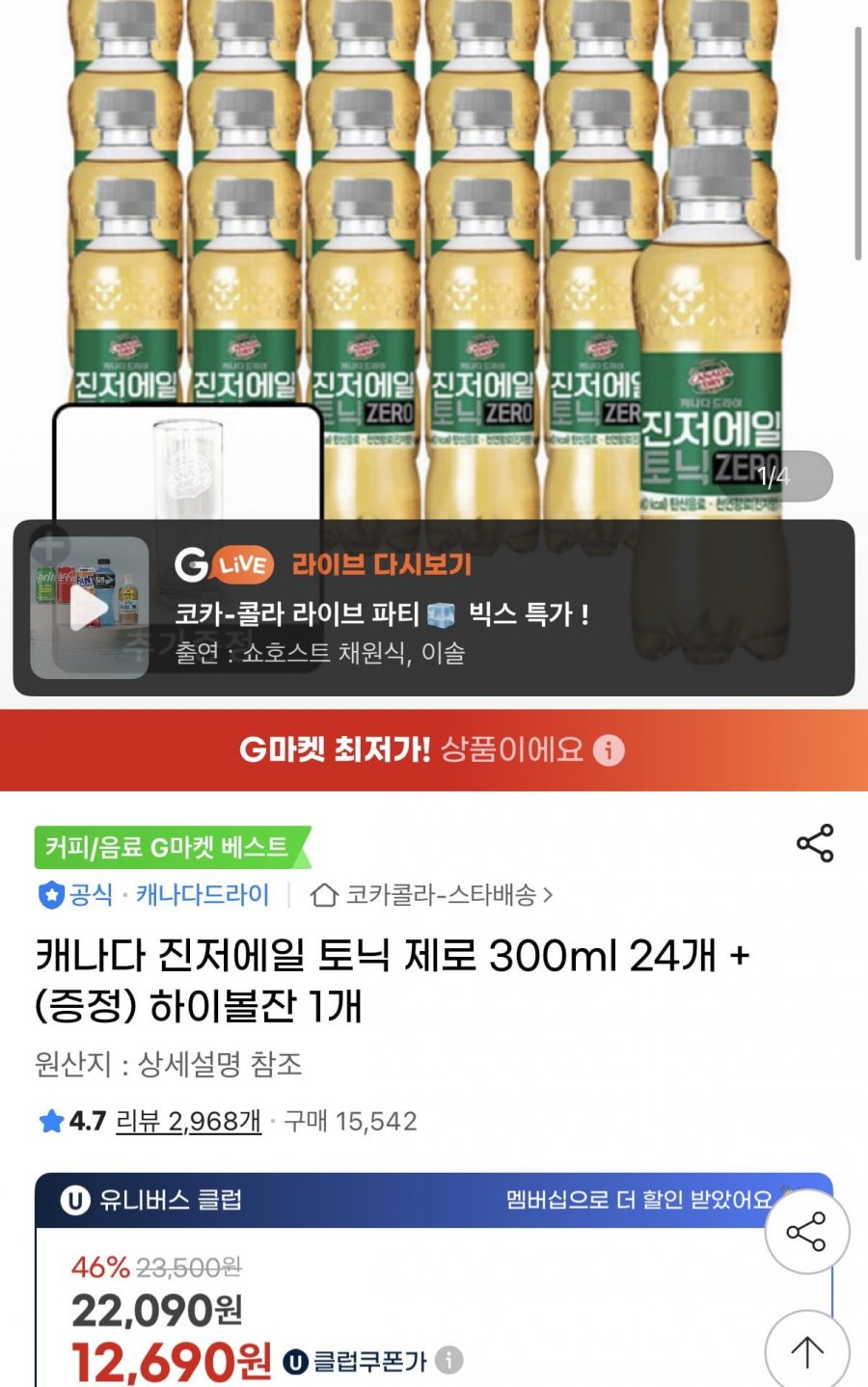Tap the floating share button
Screen dimensions: 868x1387
tap(806, 1233)
